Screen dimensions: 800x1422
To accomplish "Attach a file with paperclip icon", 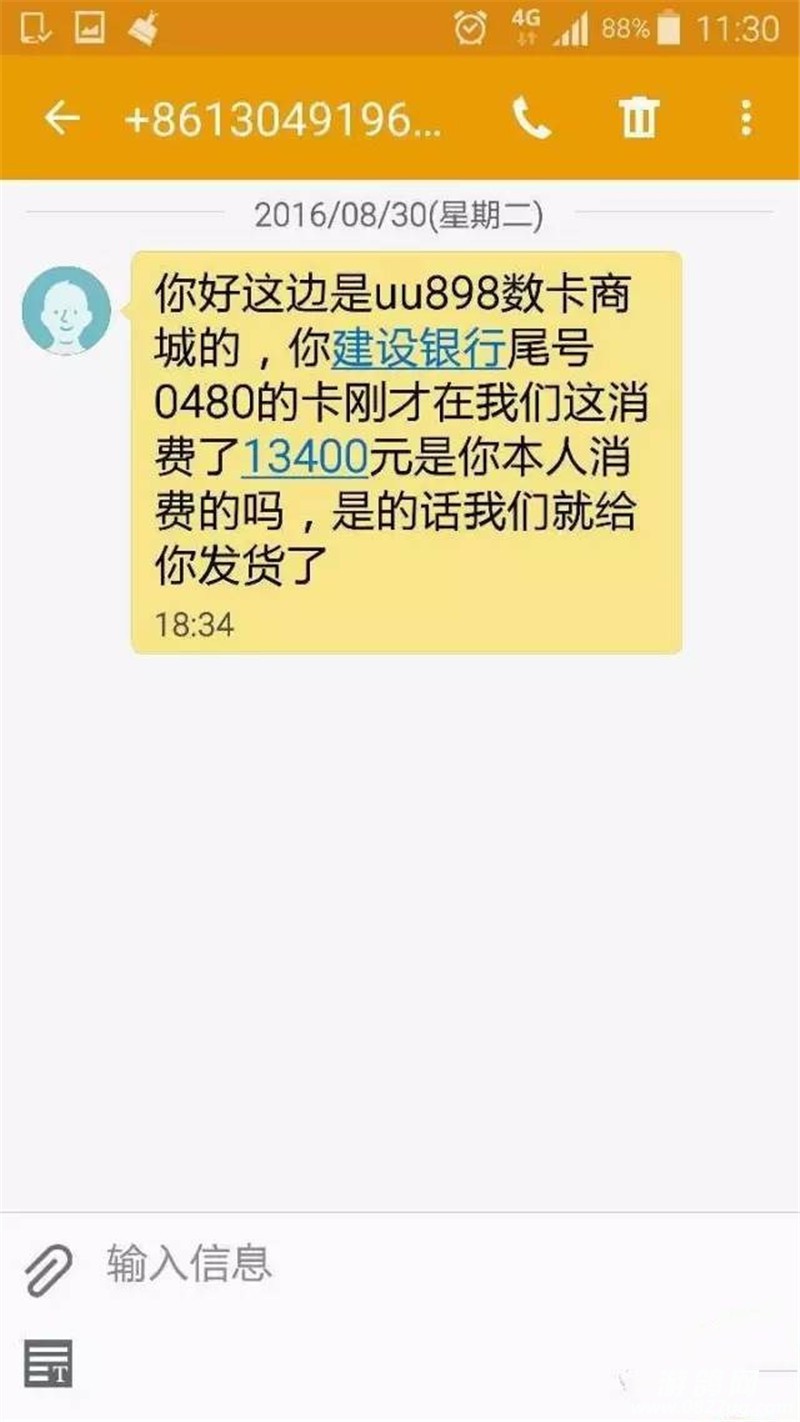I will coord(48,1270).
